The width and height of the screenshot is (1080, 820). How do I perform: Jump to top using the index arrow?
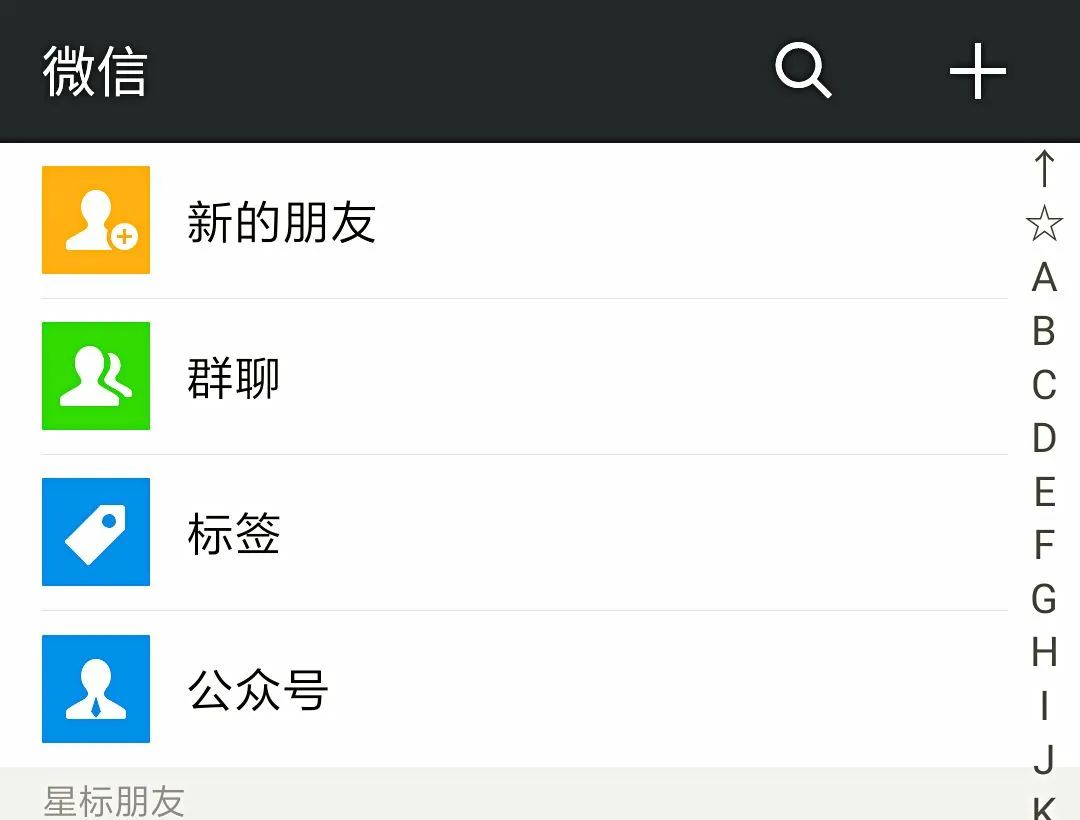tap(1044, 168)
